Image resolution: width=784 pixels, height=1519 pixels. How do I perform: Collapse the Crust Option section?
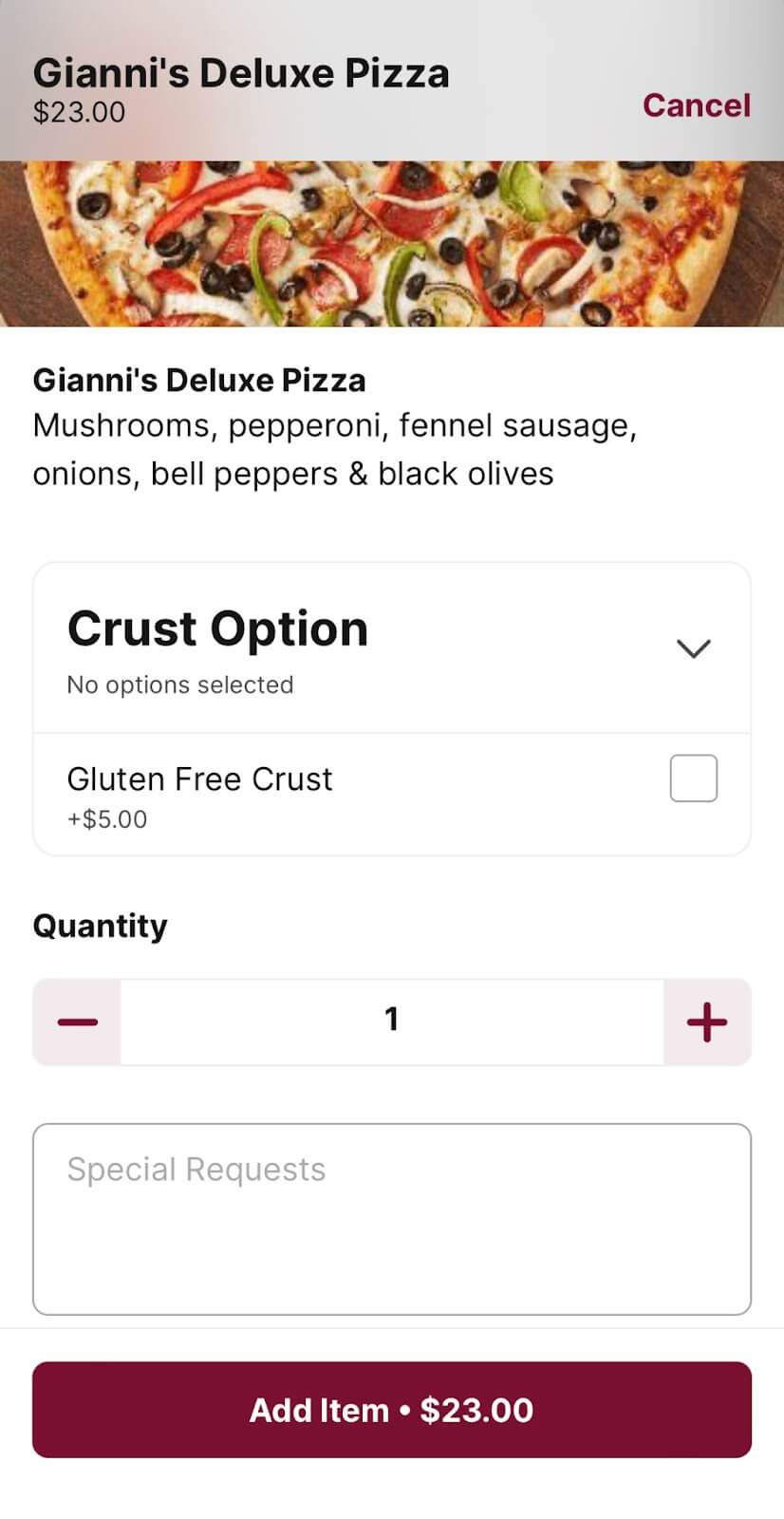694,648
